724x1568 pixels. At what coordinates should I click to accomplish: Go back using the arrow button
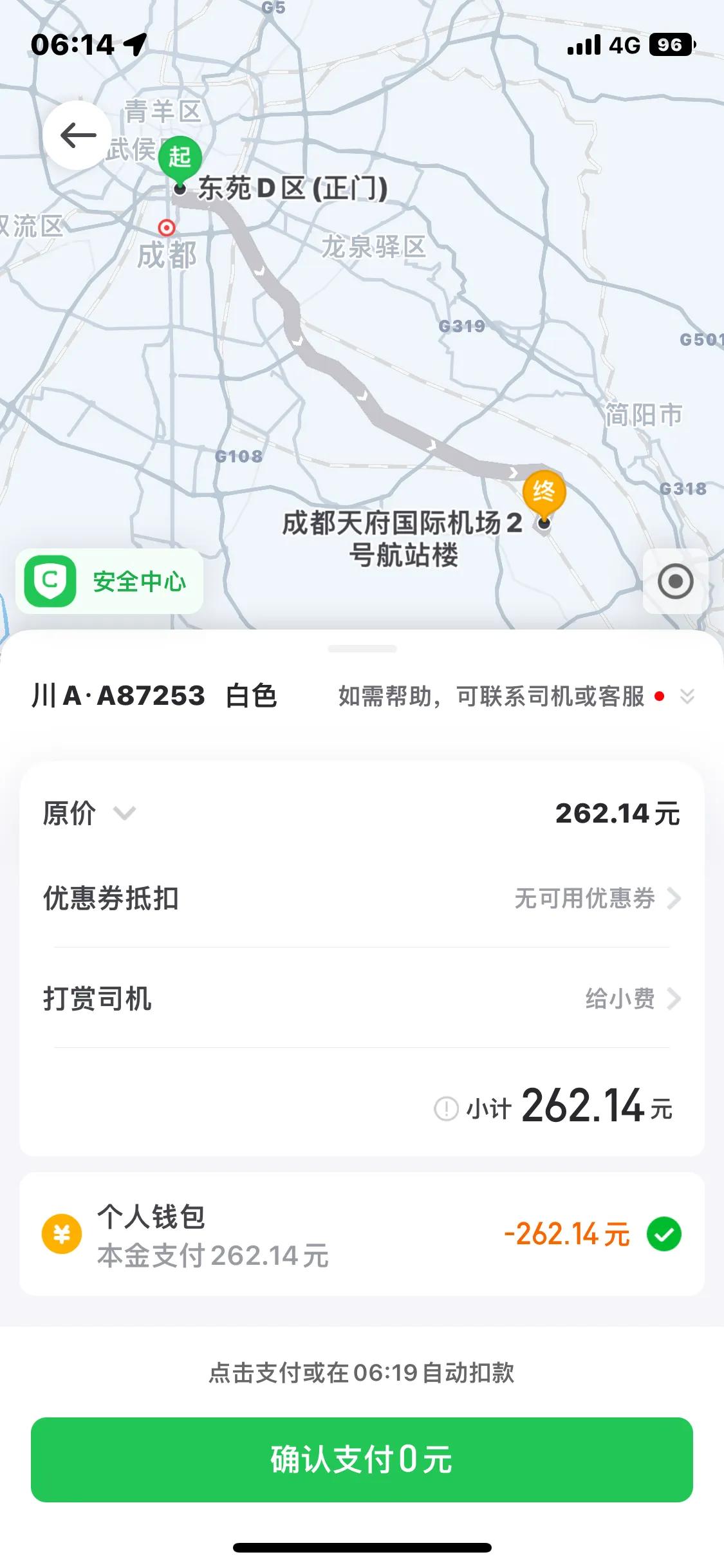(78, 135)
